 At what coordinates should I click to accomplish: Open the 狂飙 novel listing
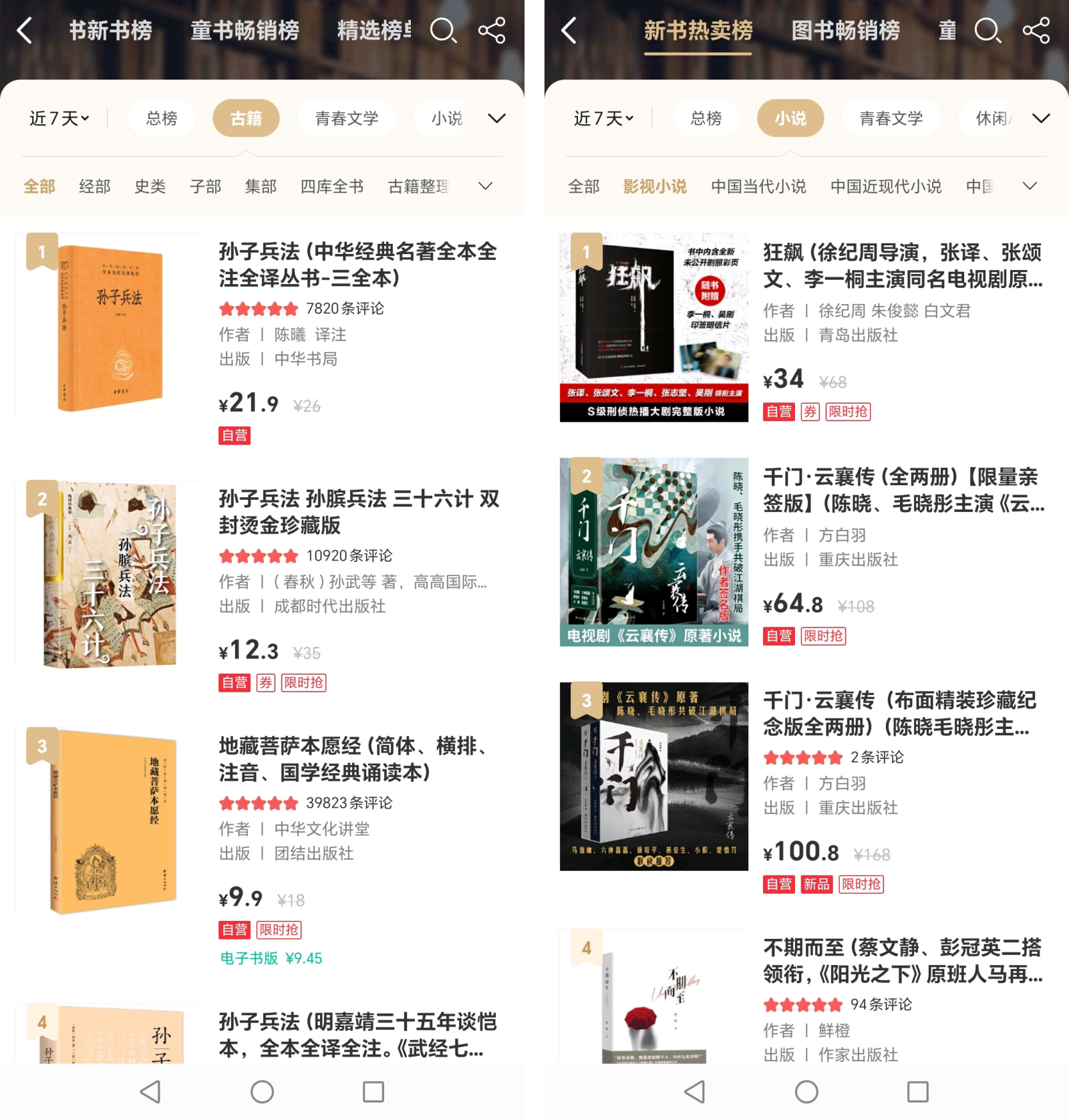(902, 265)
